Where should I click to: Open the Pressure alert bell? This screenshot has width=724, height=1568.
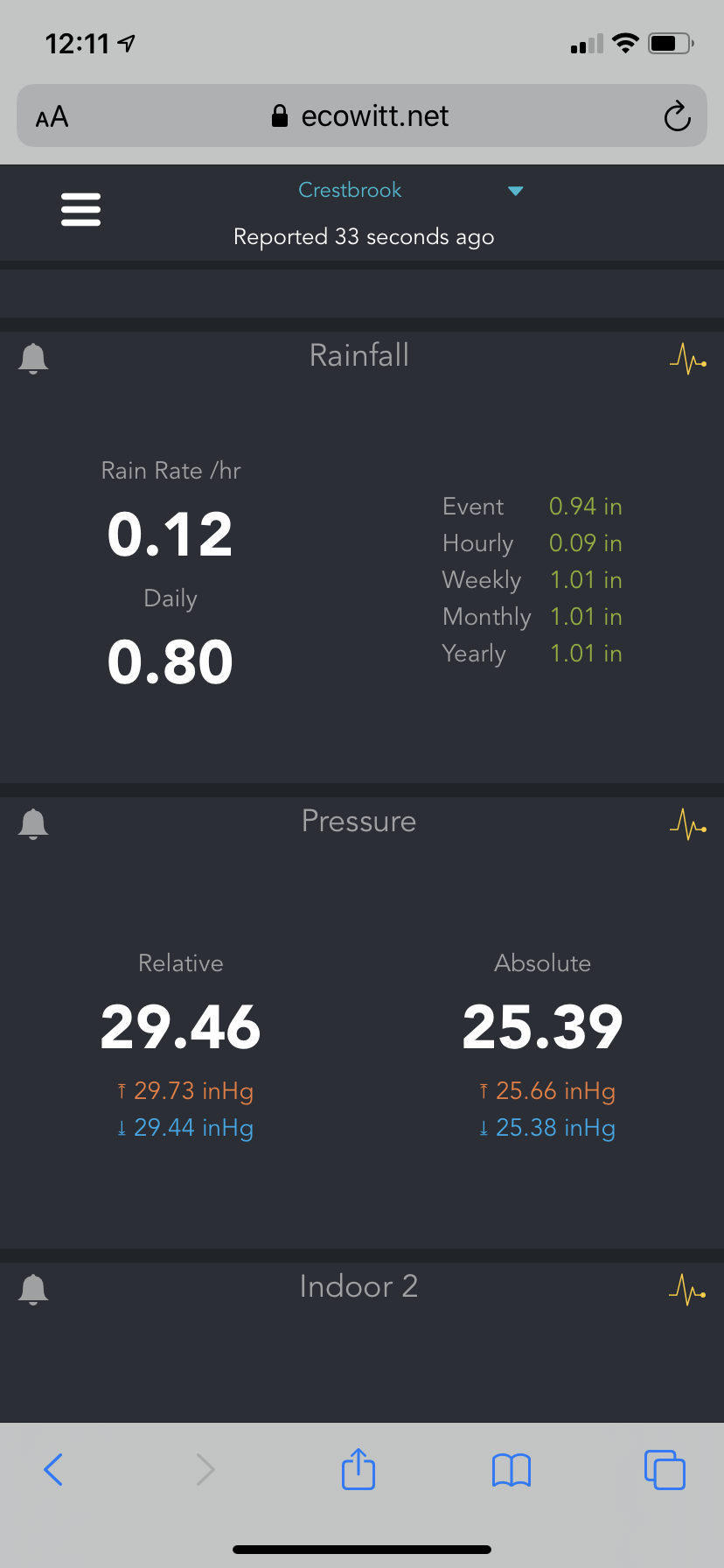33,824
